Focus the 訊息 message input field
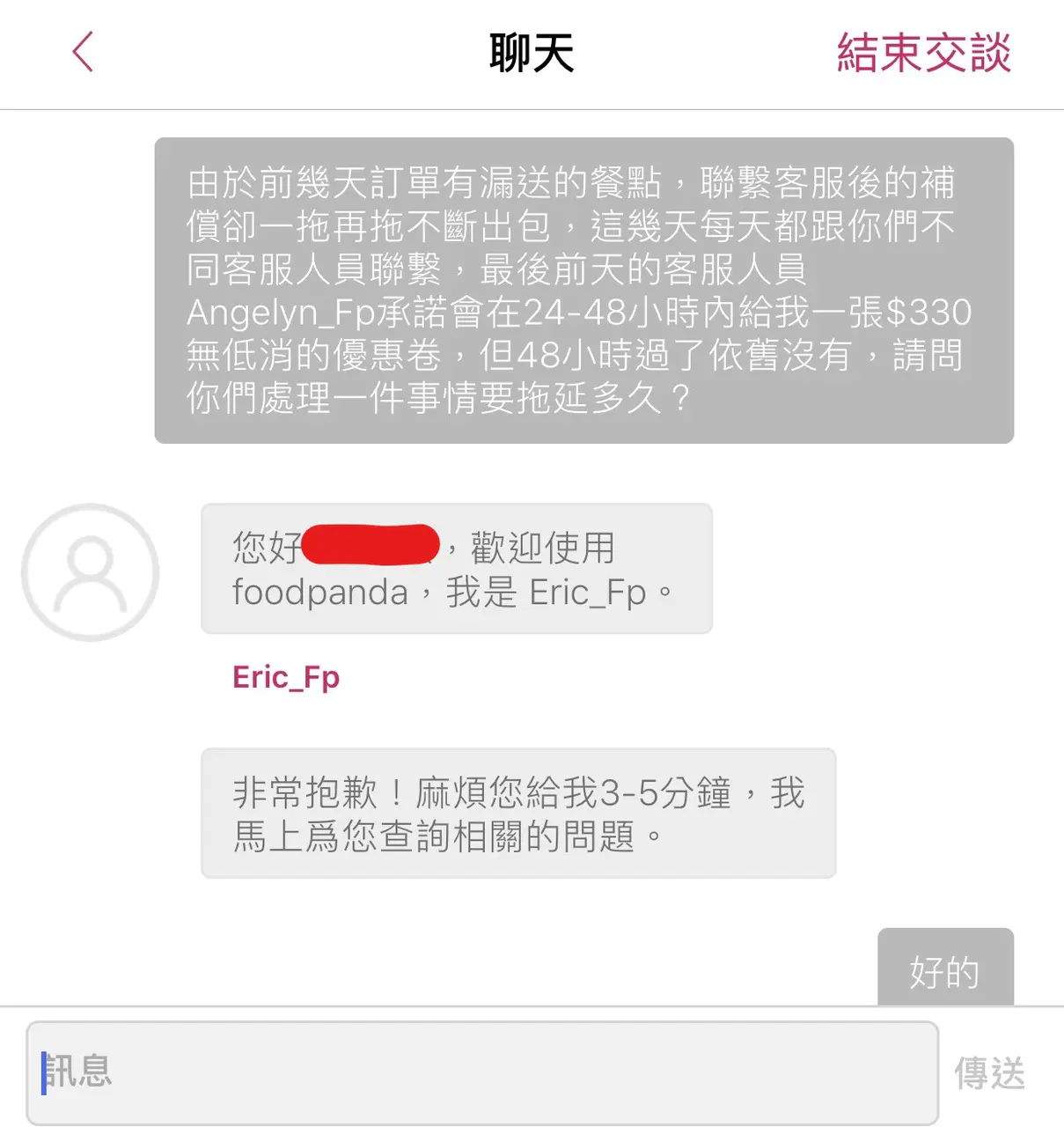Image resolution: width=1064 pixels, height=1127 pixels. 482,1072
